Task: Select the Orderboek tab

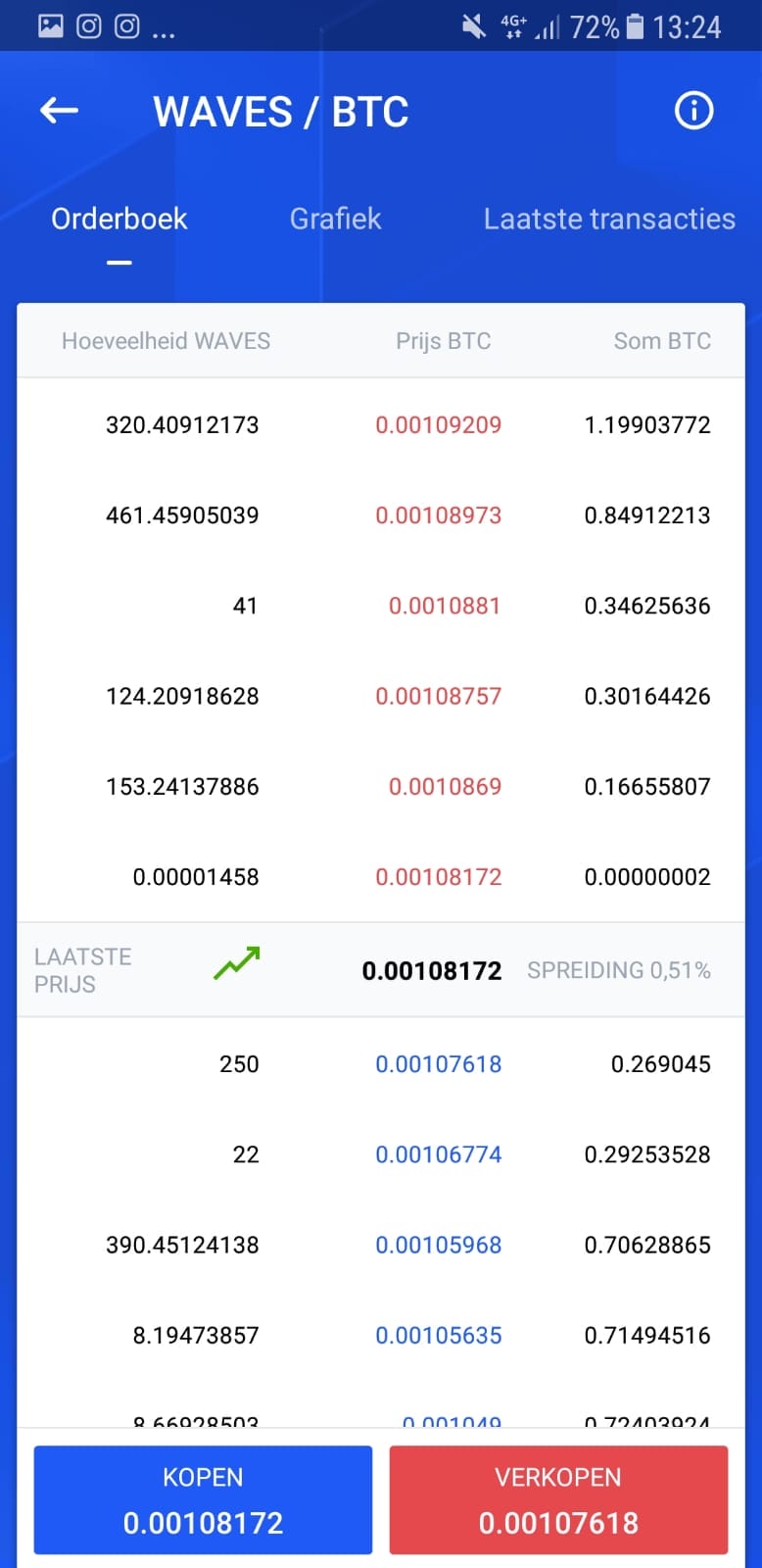Action: 119,219
